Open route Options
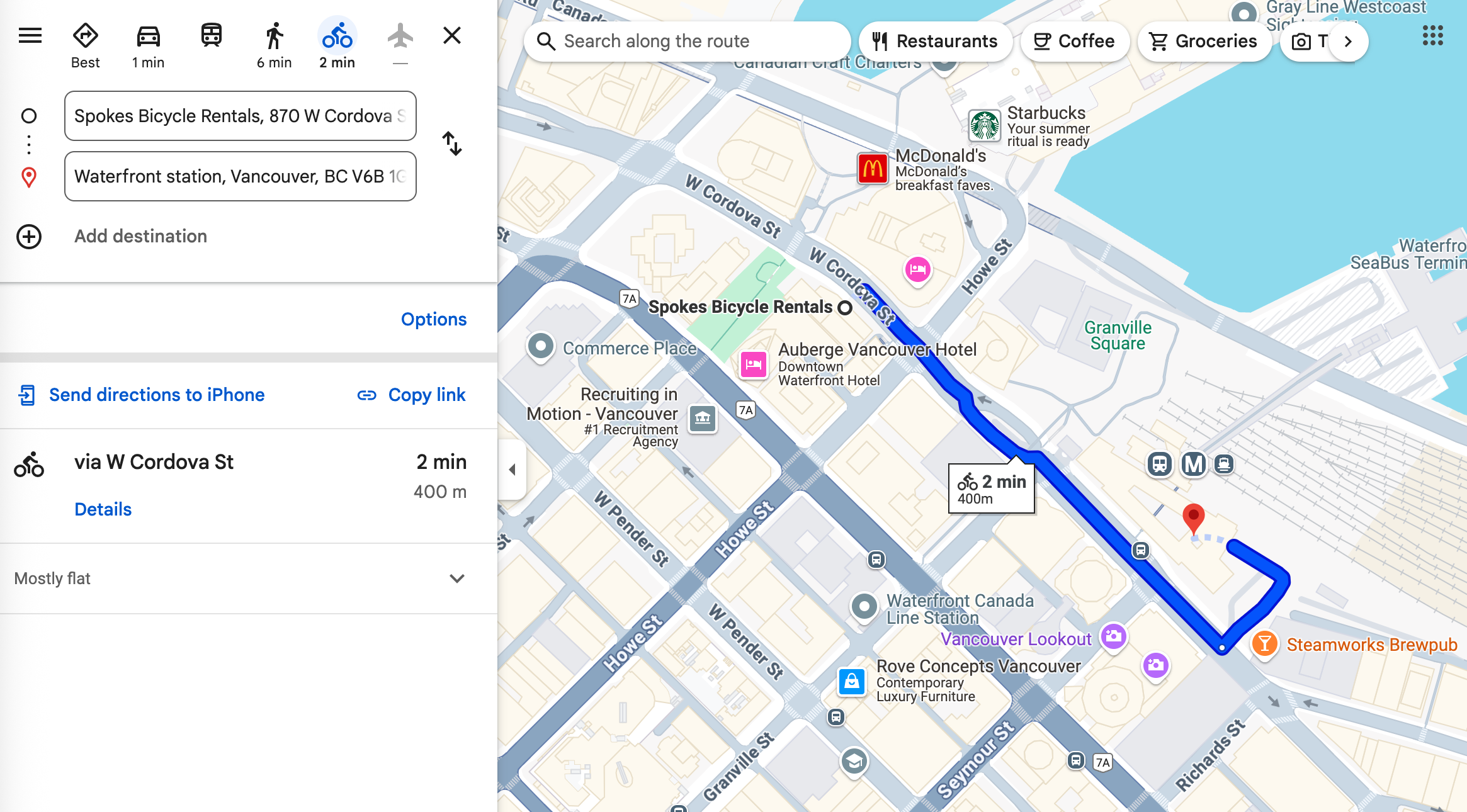The height and width of the screenshot is (812, 1467). pyautogui.click(x=433, y=319)
